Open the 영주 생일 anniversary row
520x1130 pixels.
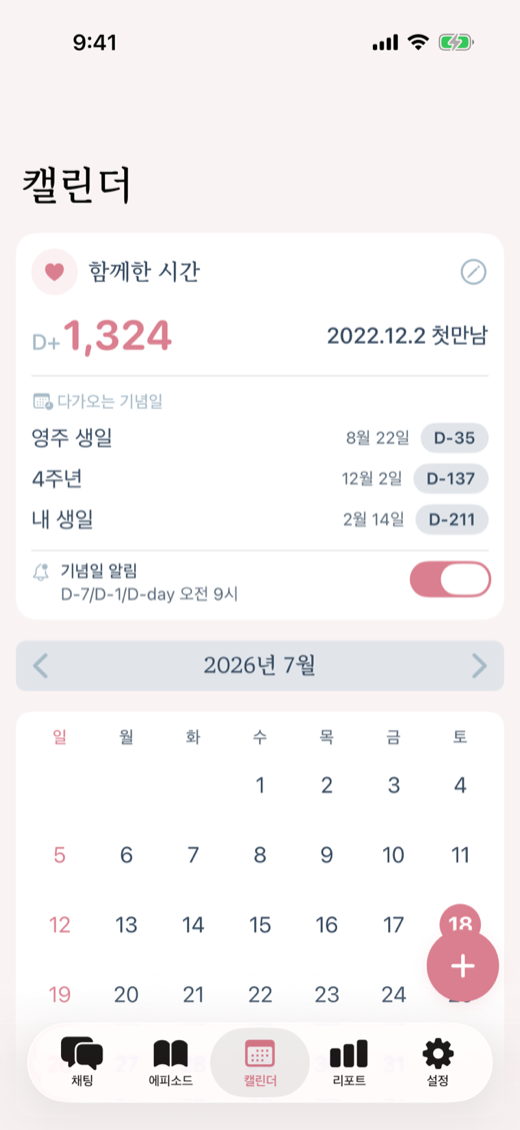[x=260, y=438]
